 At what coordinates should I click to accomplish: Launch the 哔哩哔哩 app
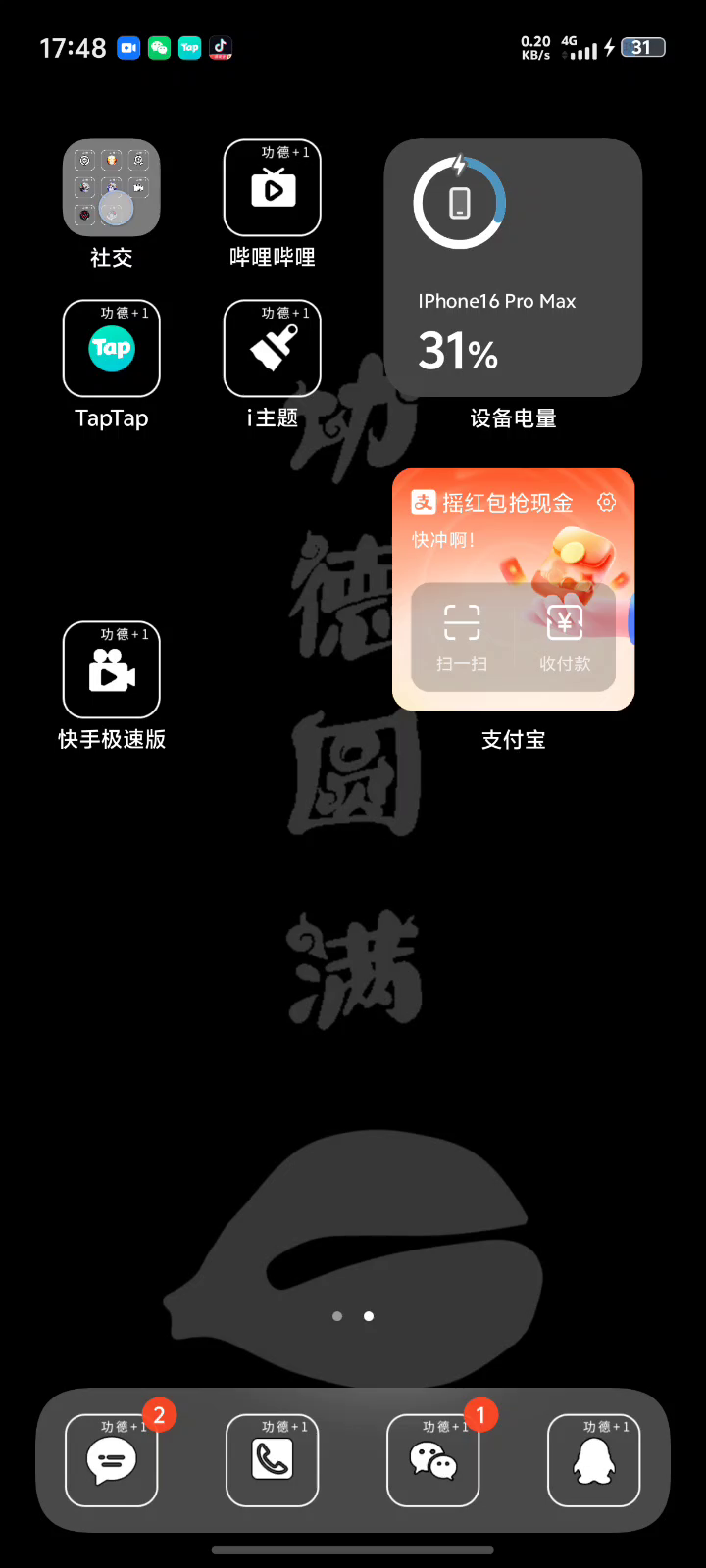273,187
